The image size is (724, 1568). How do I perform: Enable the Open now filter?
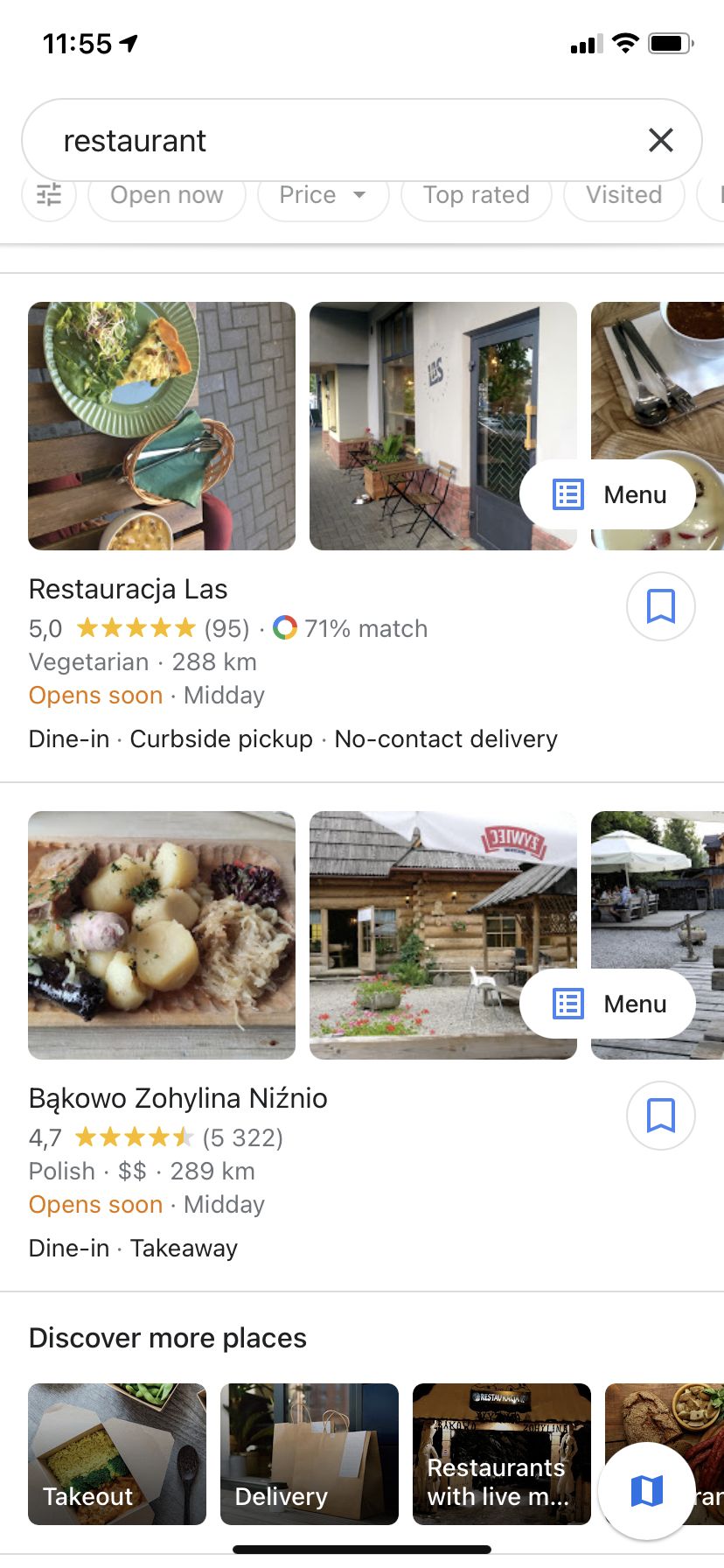pos(166,194)
